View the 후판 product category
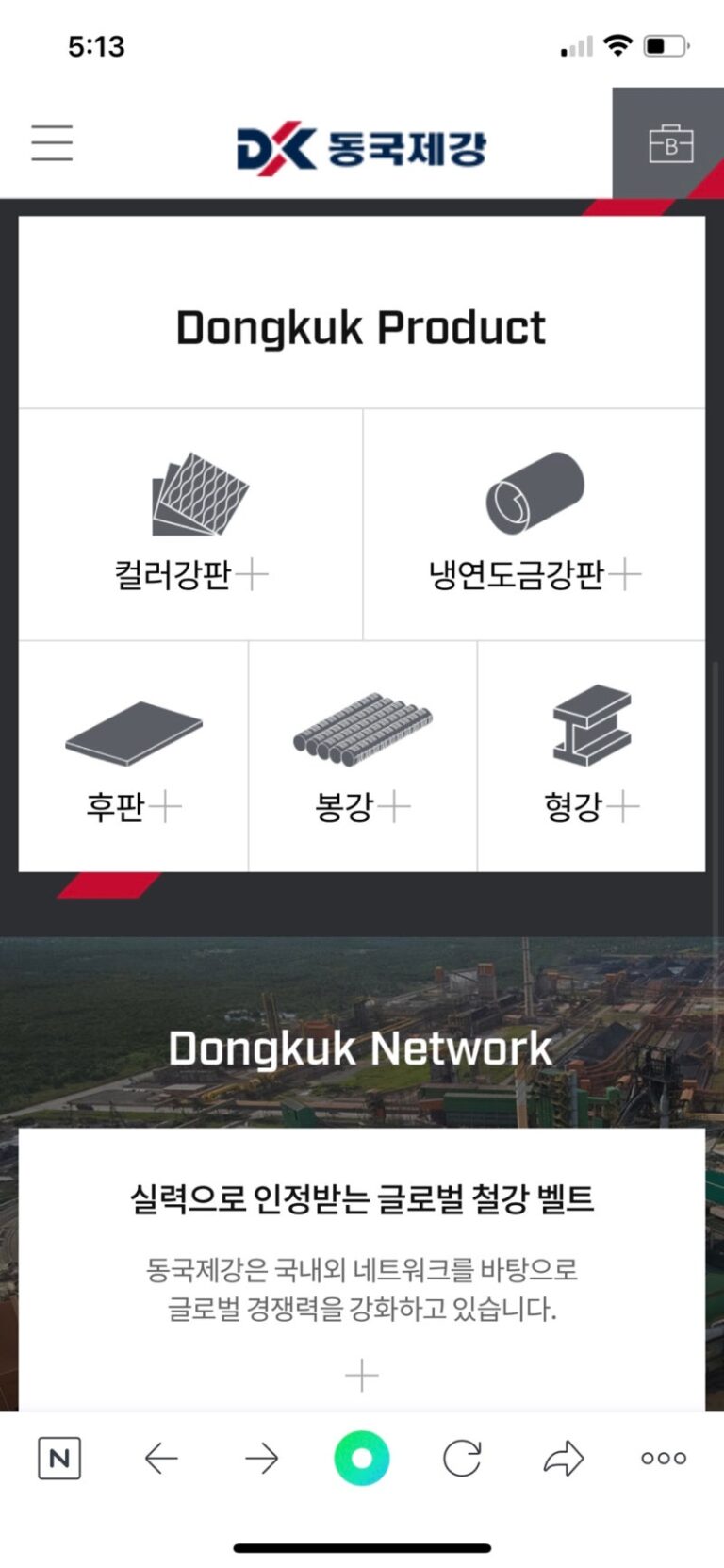Viewport: 724px width, 1568px height. coord(133,757)
